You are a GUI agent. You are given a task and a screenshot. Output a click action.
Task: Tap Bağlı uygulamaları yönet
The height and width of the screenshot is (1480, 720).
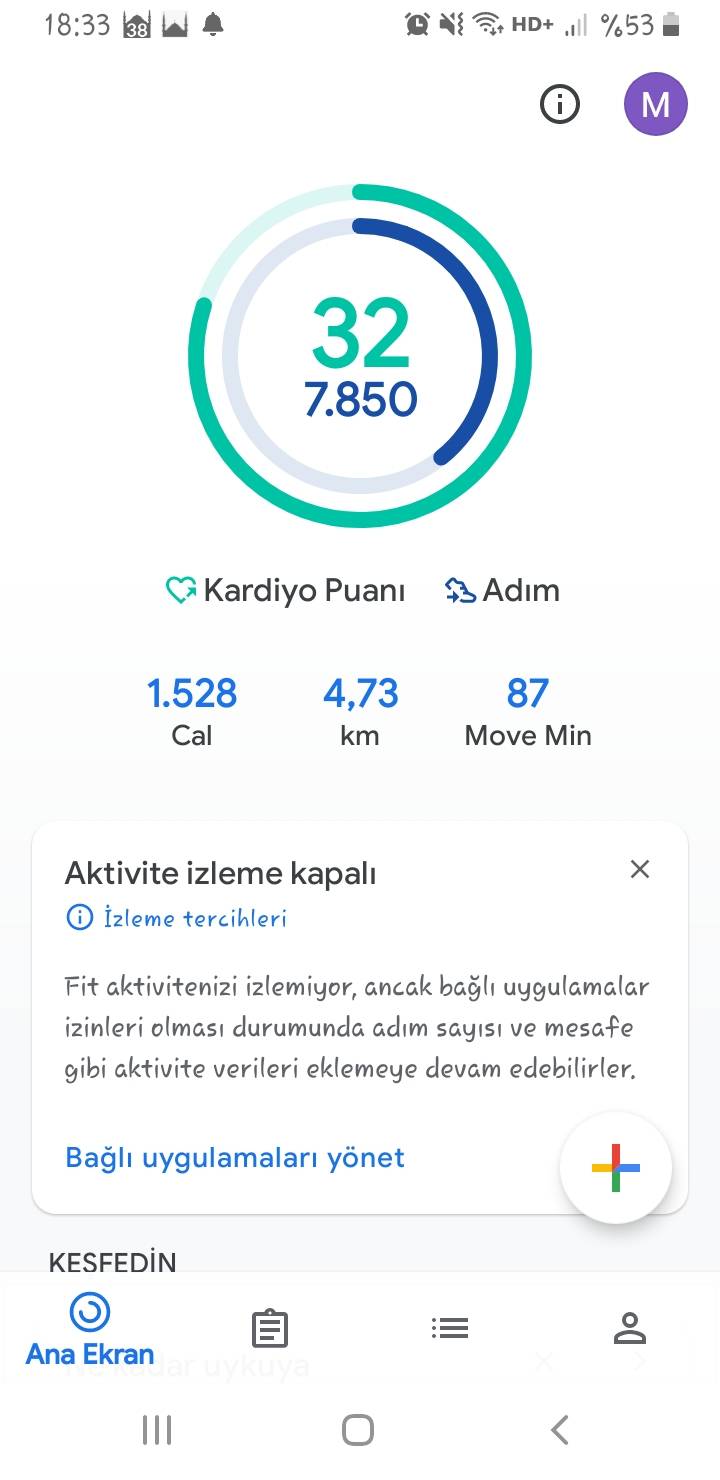[235, 1157]
